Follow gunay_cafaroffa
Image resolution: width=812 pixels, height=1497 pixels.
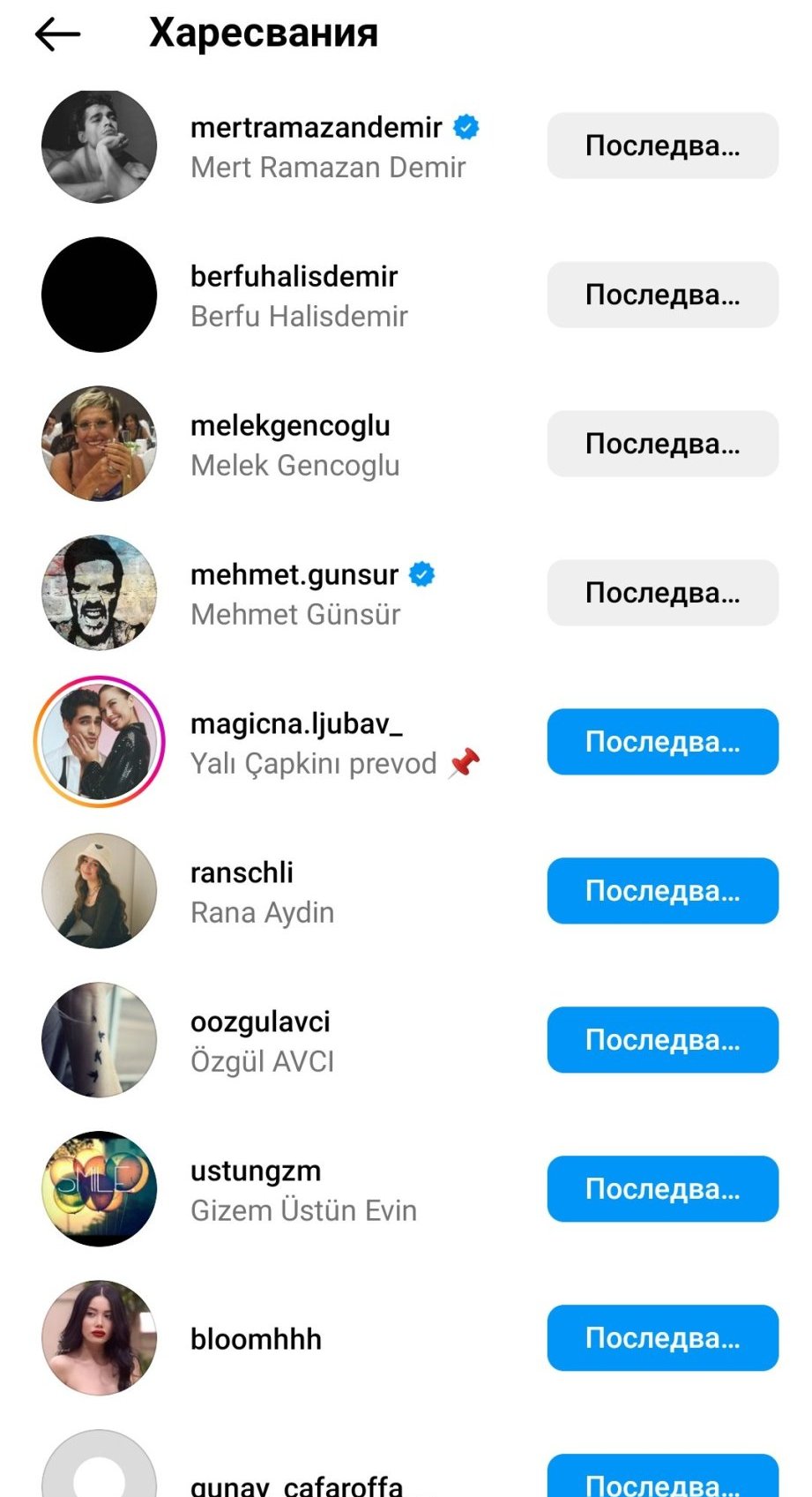(x=662, y=1480)
